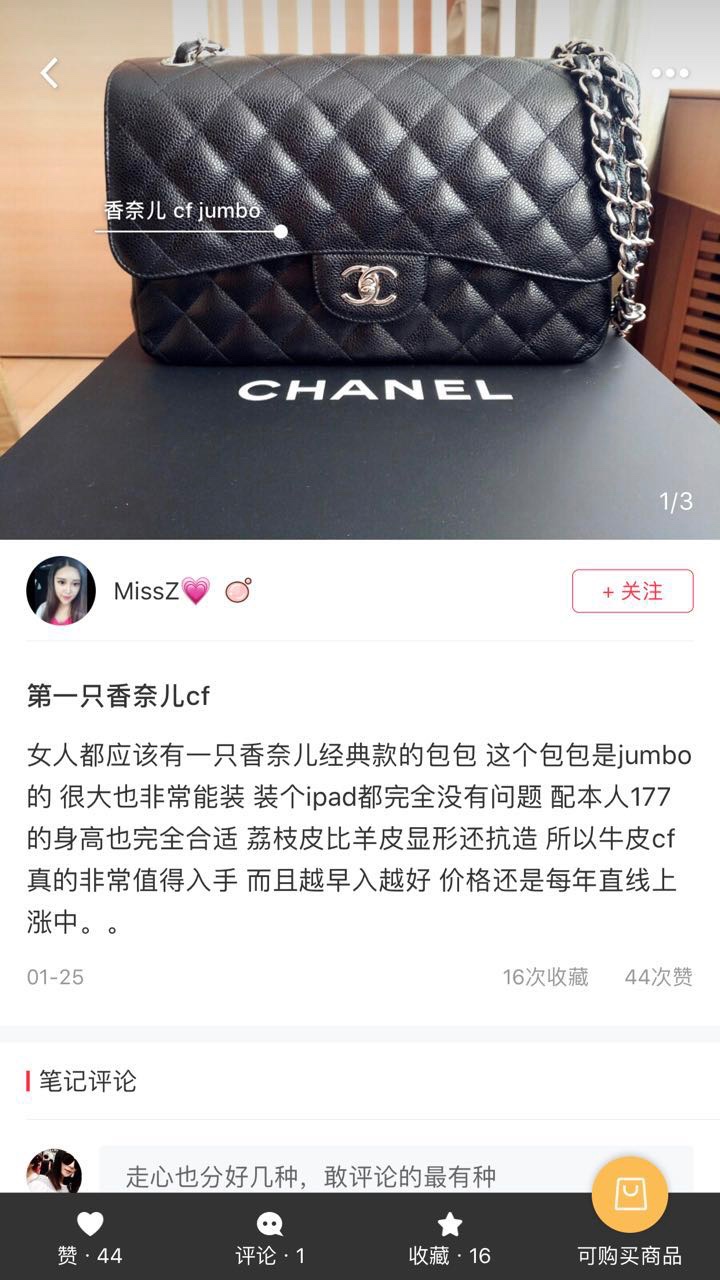
Task: Go back using the top-left arrow
Action: 49,73
